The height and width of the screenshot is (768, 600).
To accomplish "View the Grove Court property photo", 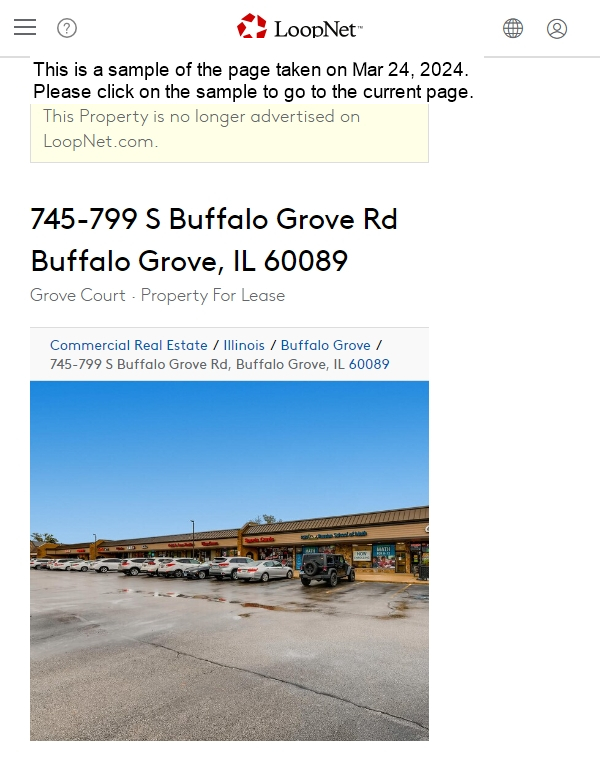I will coord(229,560).
